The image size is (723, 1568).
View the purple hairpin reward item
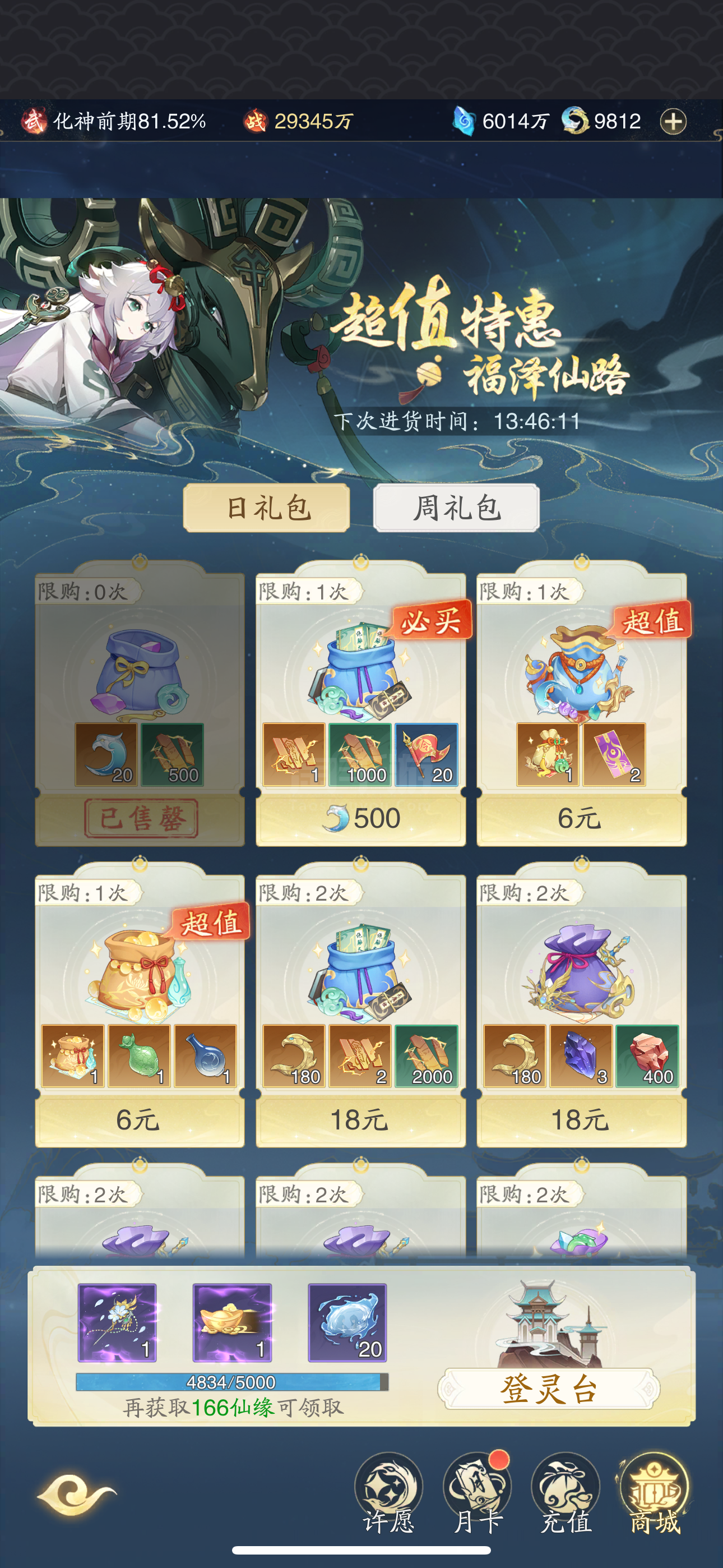tap(117, 1323)
